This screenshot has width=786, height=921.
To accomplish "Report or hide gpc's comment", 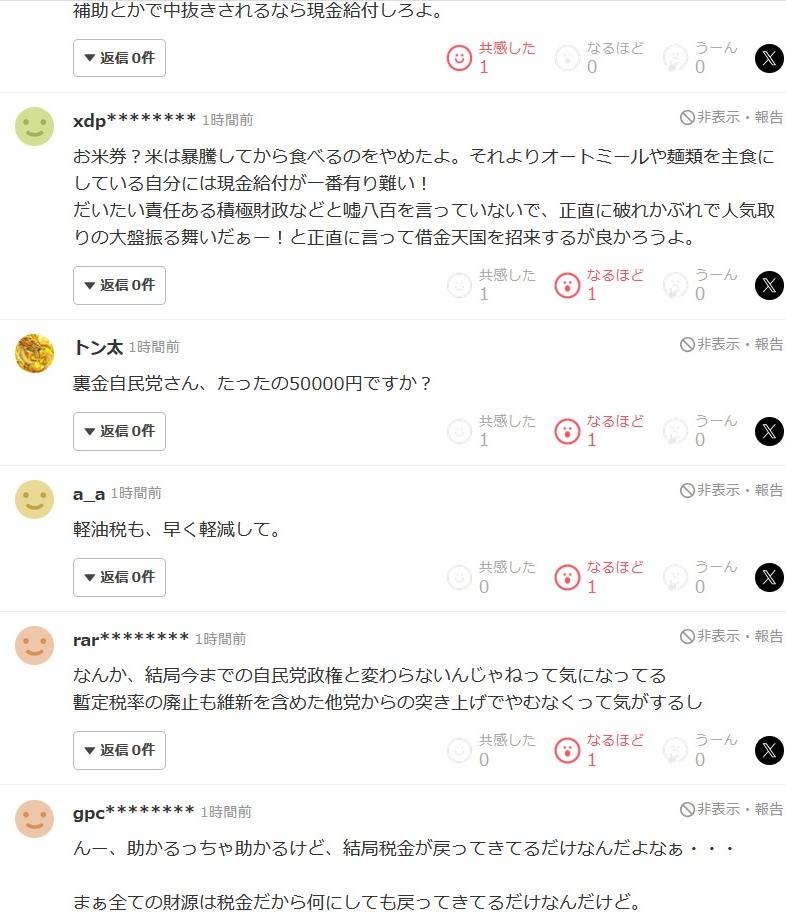I will [731, 809].
